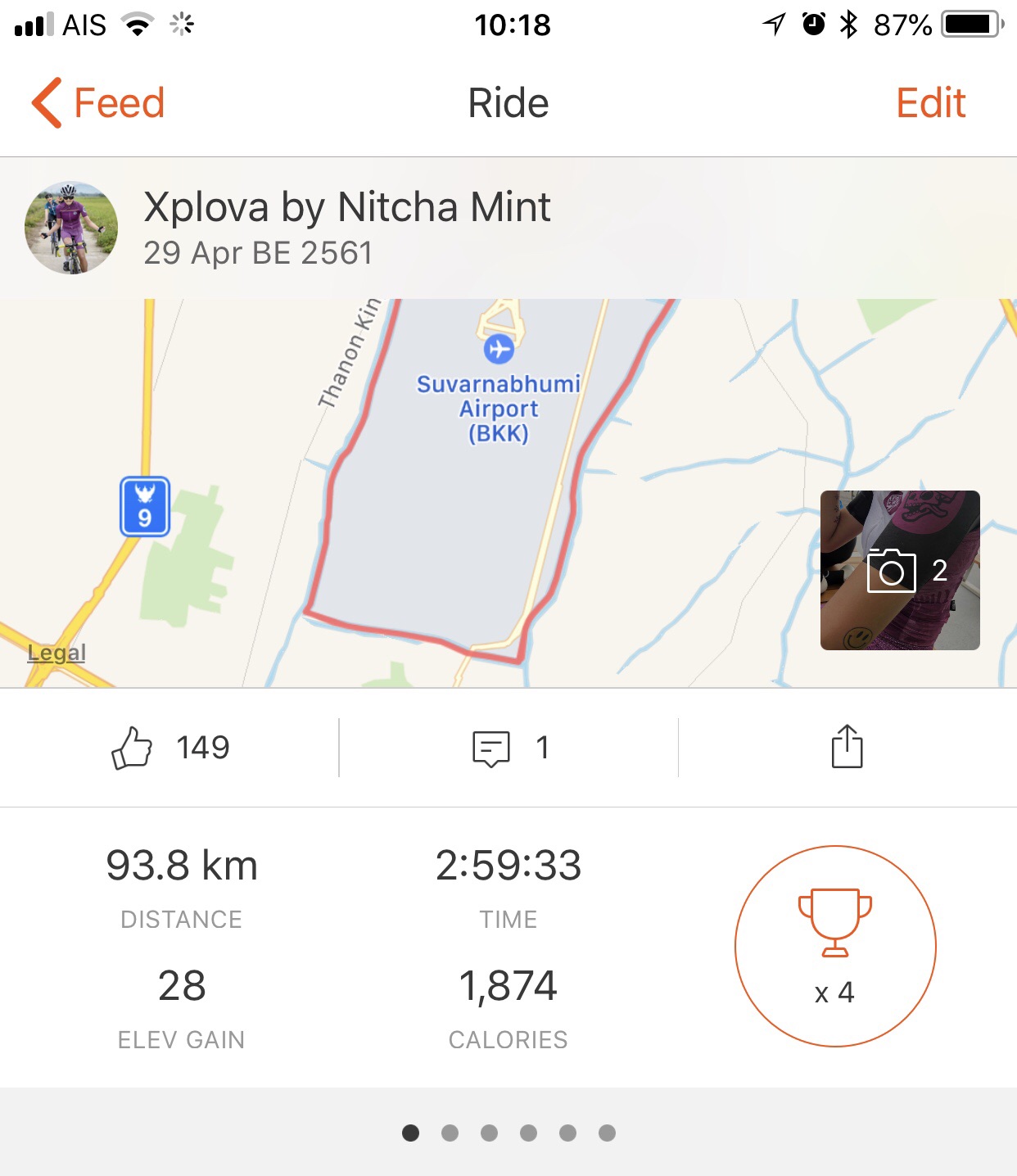Image resolution: width=1017 pixels, height=1176 pixels.
Task: View the 2 ride photos
Action: [x=900, y=570]
